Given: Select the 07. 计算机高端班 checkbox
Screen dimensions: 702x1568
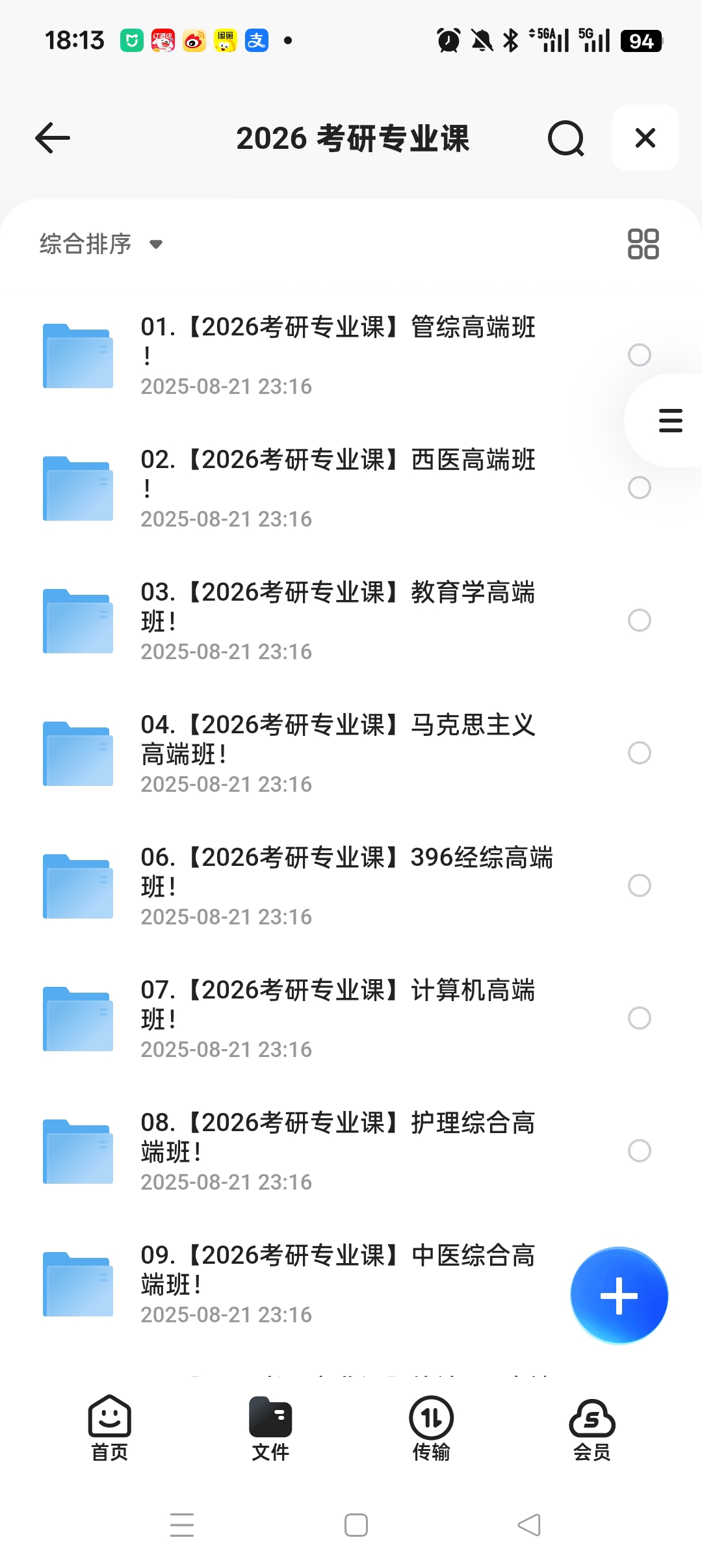Looking at the screenshot, I should 639,1018.
